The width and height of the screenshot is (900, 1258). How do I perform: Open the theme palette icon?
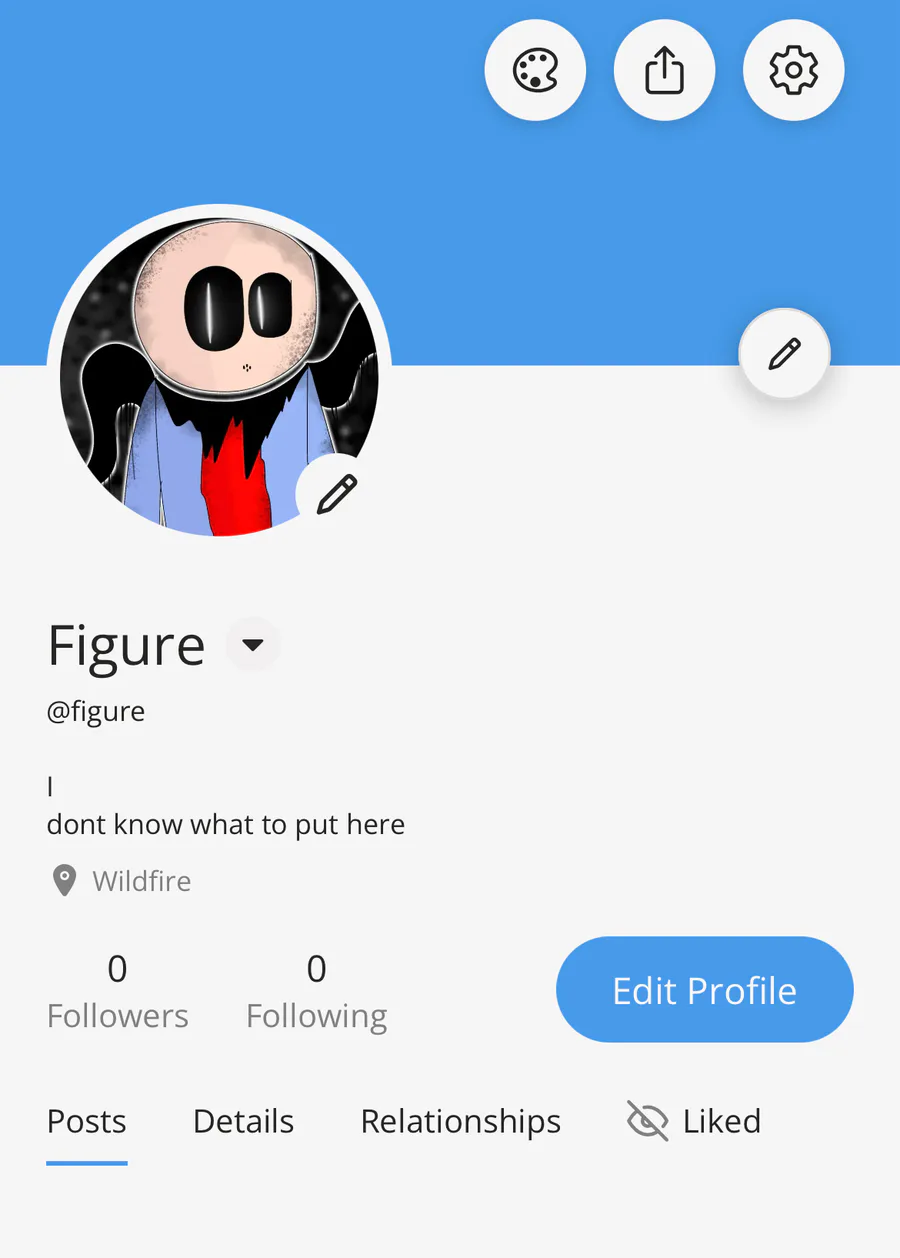tap(535, 71)
